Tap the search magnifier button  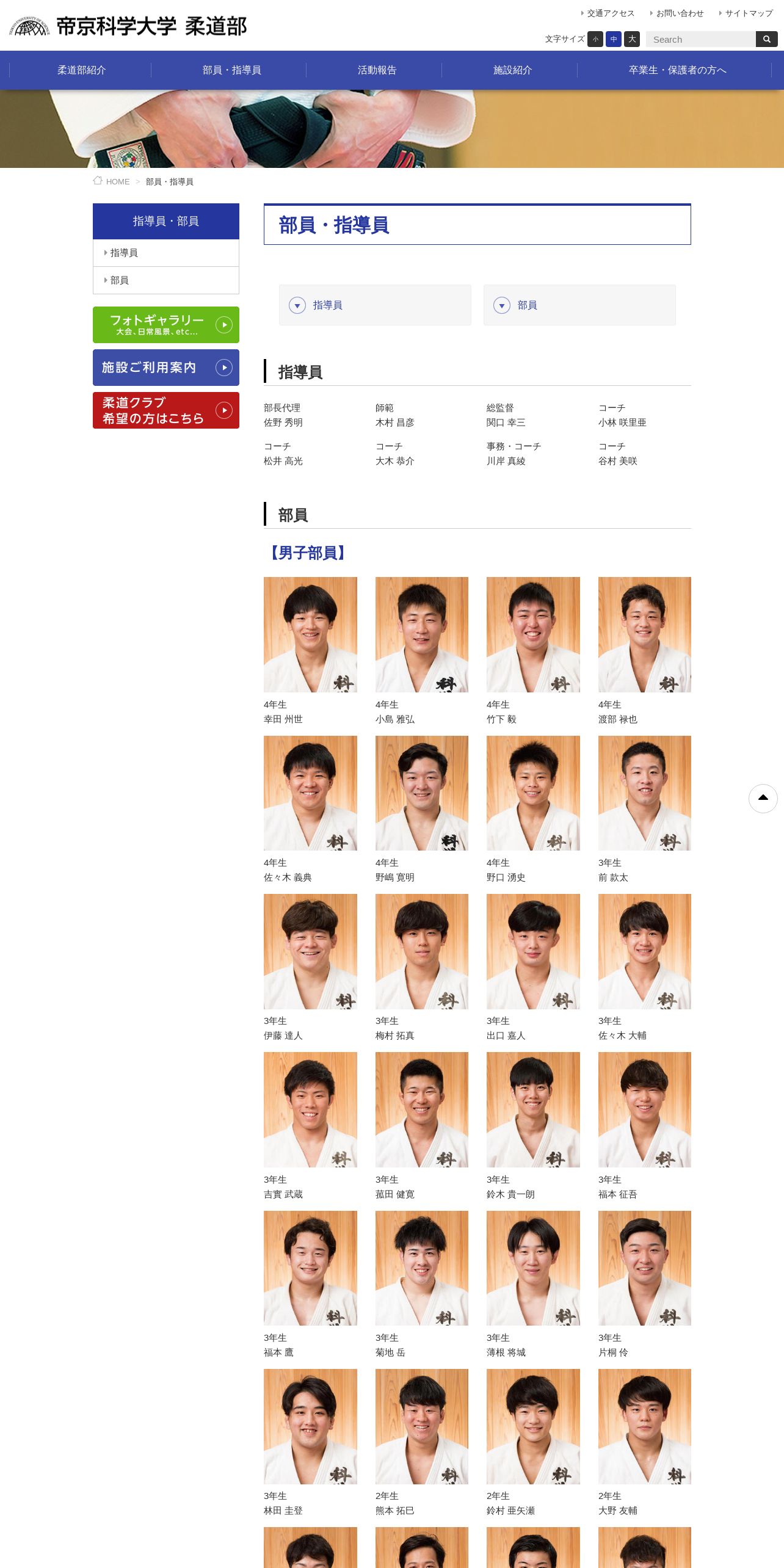tap(766, 39)
